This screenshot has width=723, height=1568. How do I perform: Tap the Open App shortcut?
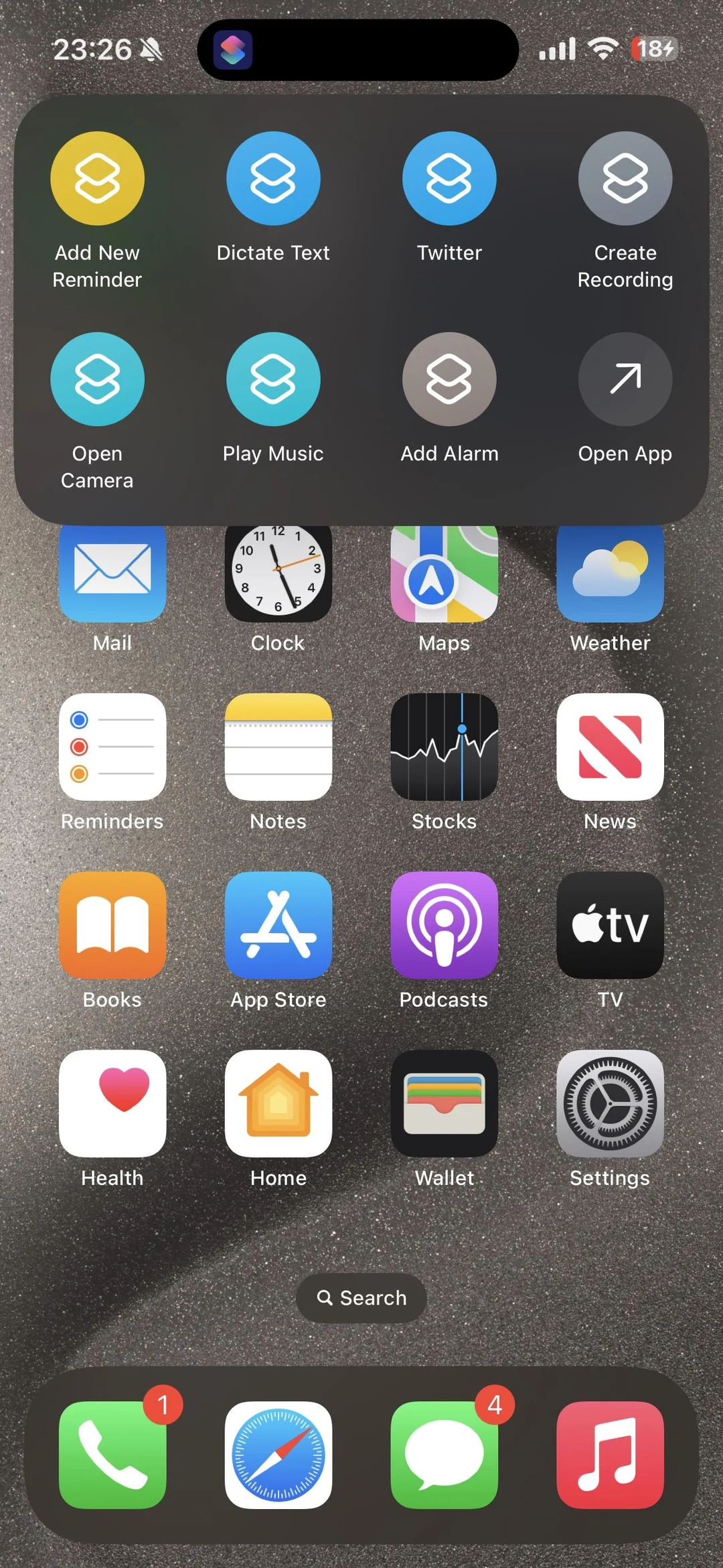tap(624, 378)
